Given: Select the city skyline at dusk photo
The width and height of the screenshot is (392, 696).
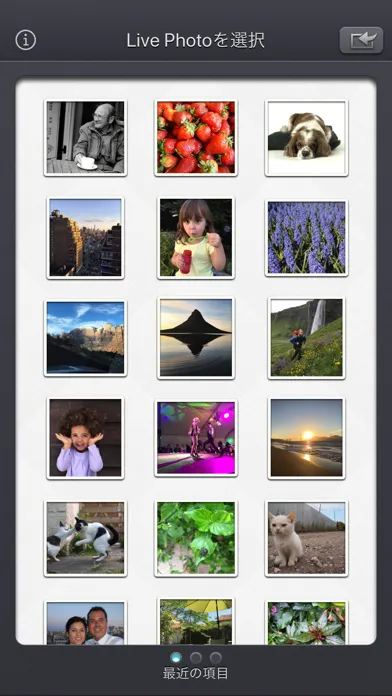Looking at the screenshot, I should pyautogui.click(x=85, y=238).
